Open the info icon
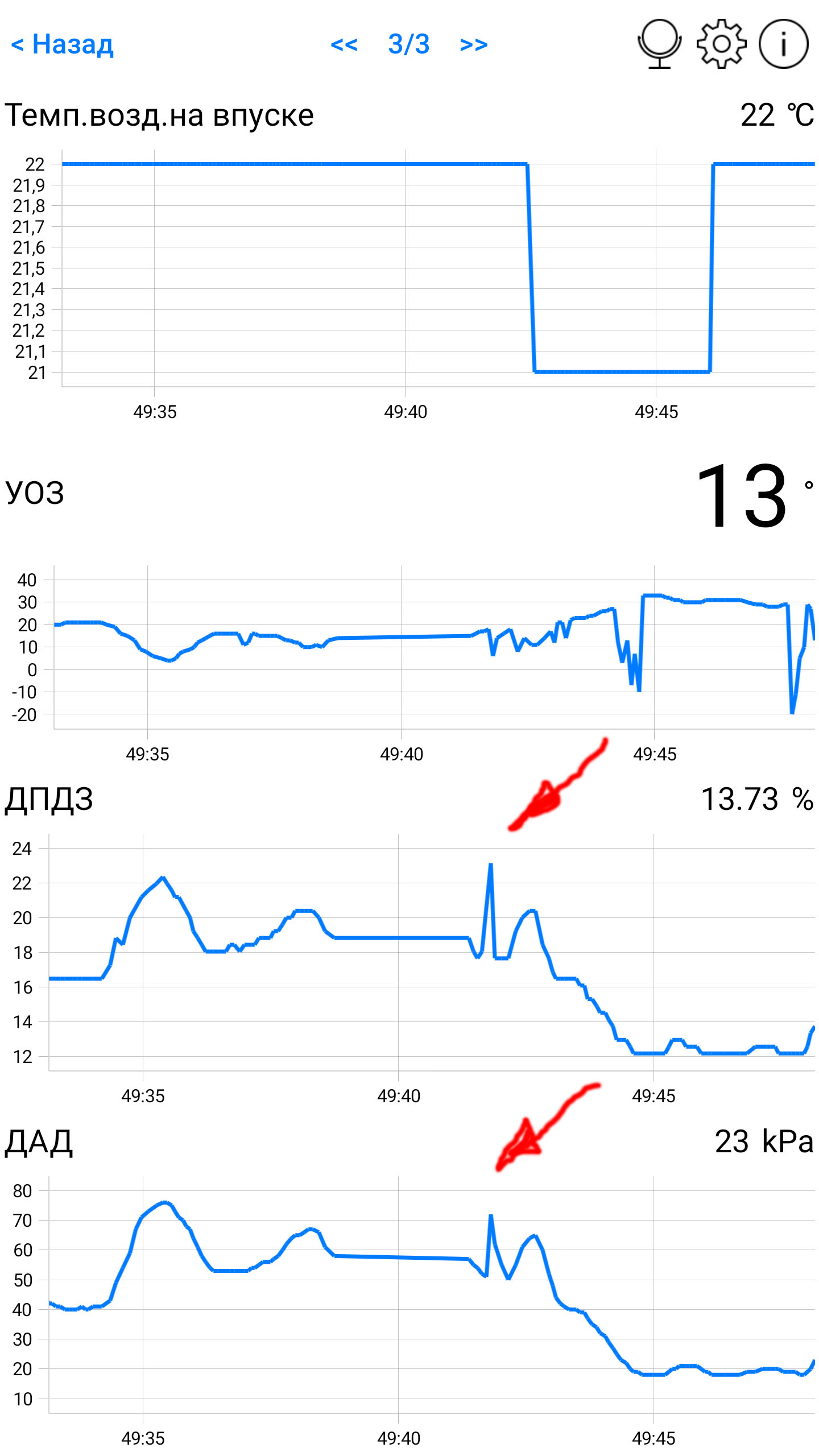This screenshot has width=819, height=1456. (x=784, y=44)
